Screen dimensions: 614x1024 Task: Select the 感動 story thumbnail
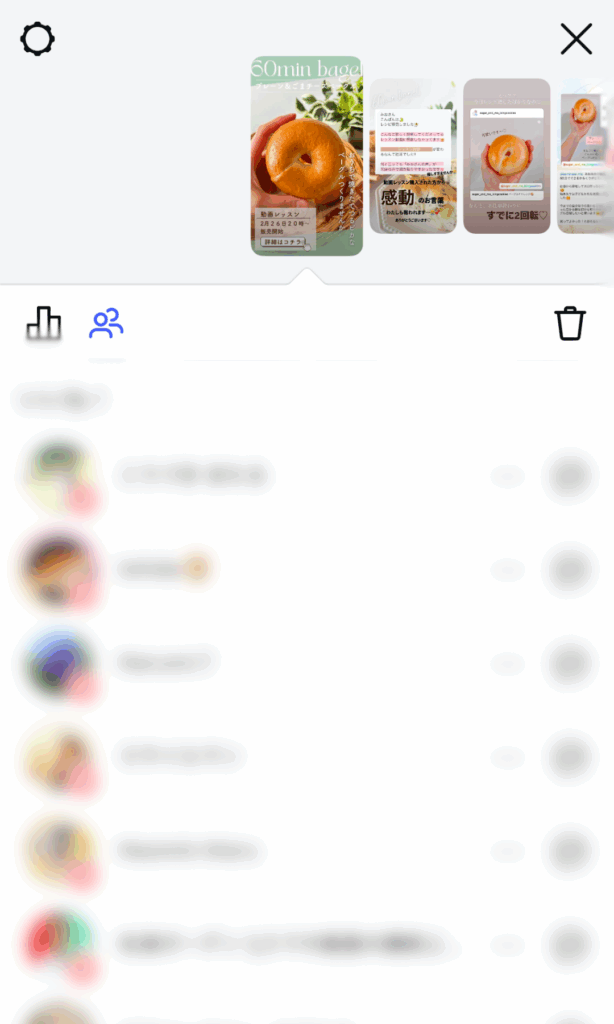coord(412,156)
